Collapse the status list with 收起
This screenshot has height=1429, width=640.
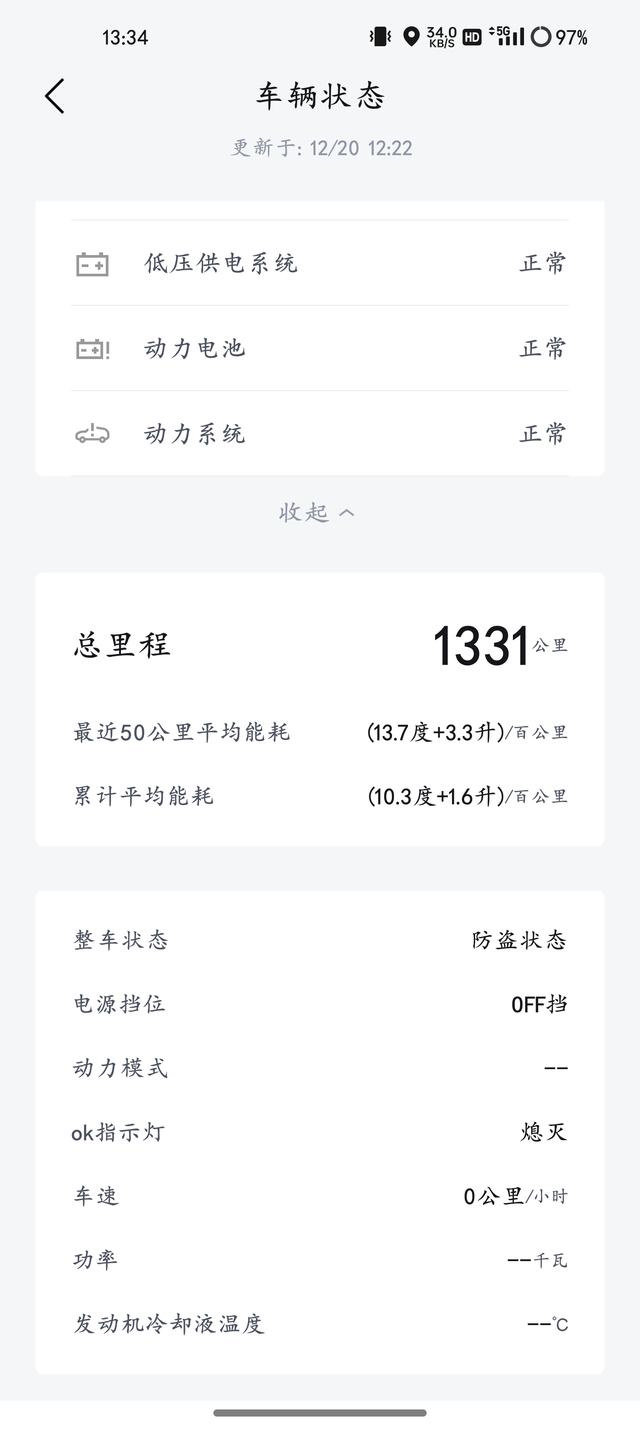coord(317,512)
